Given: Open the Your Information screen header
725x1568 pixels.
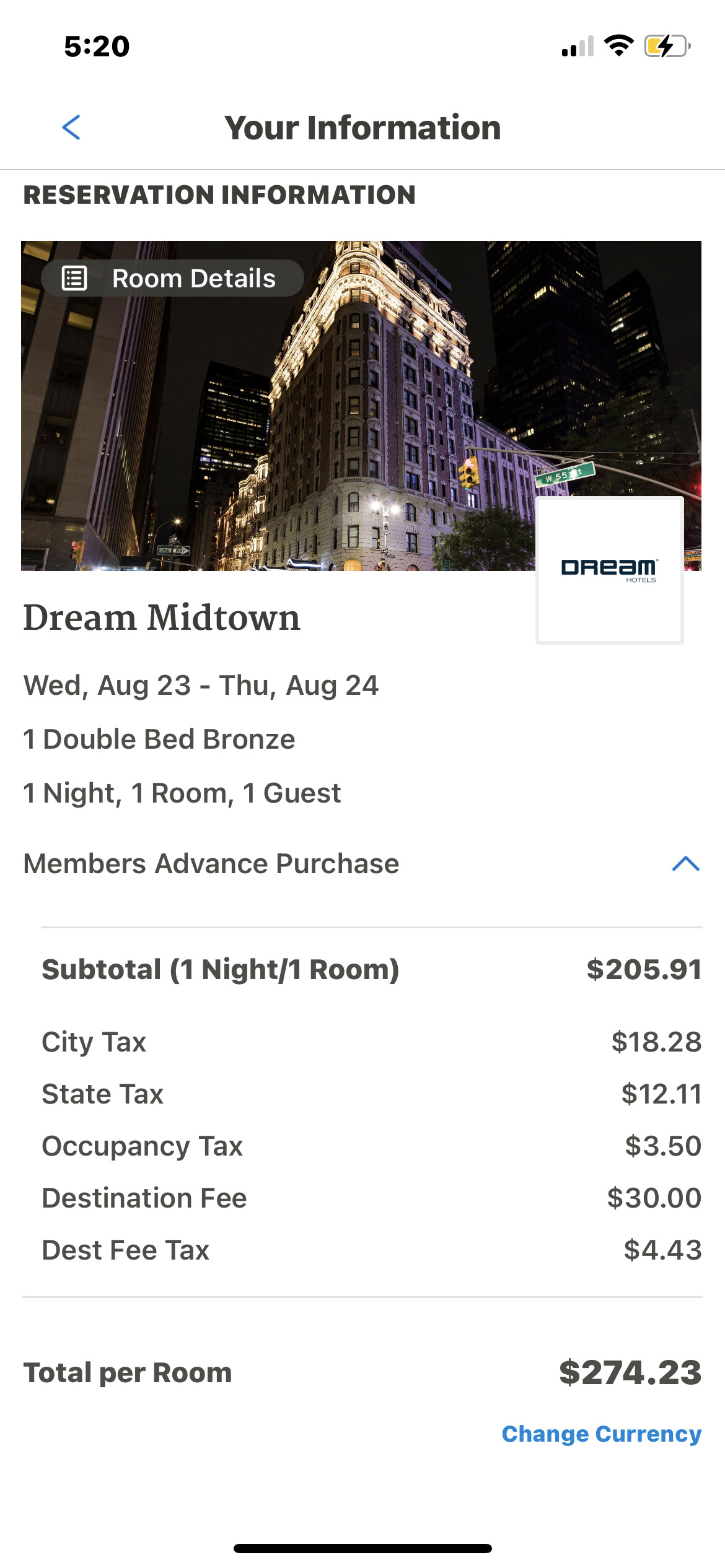Looking at the screenshot, I should [x=362, y=128].
